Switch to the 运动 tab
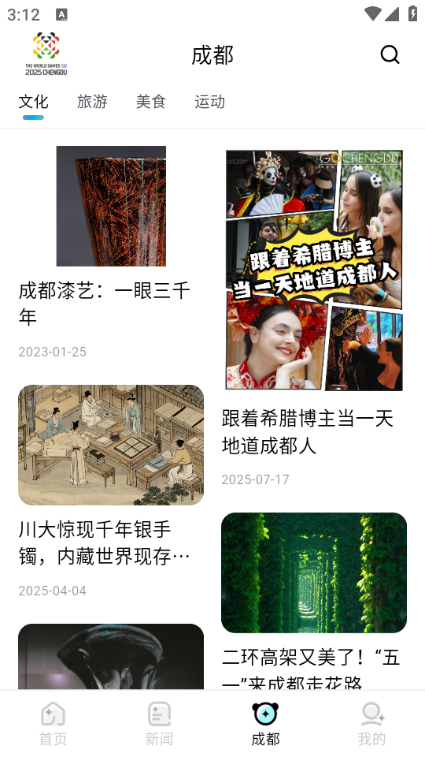Viewport: 425px width, 757px height. pyautogui.click(x=210, y=102)
